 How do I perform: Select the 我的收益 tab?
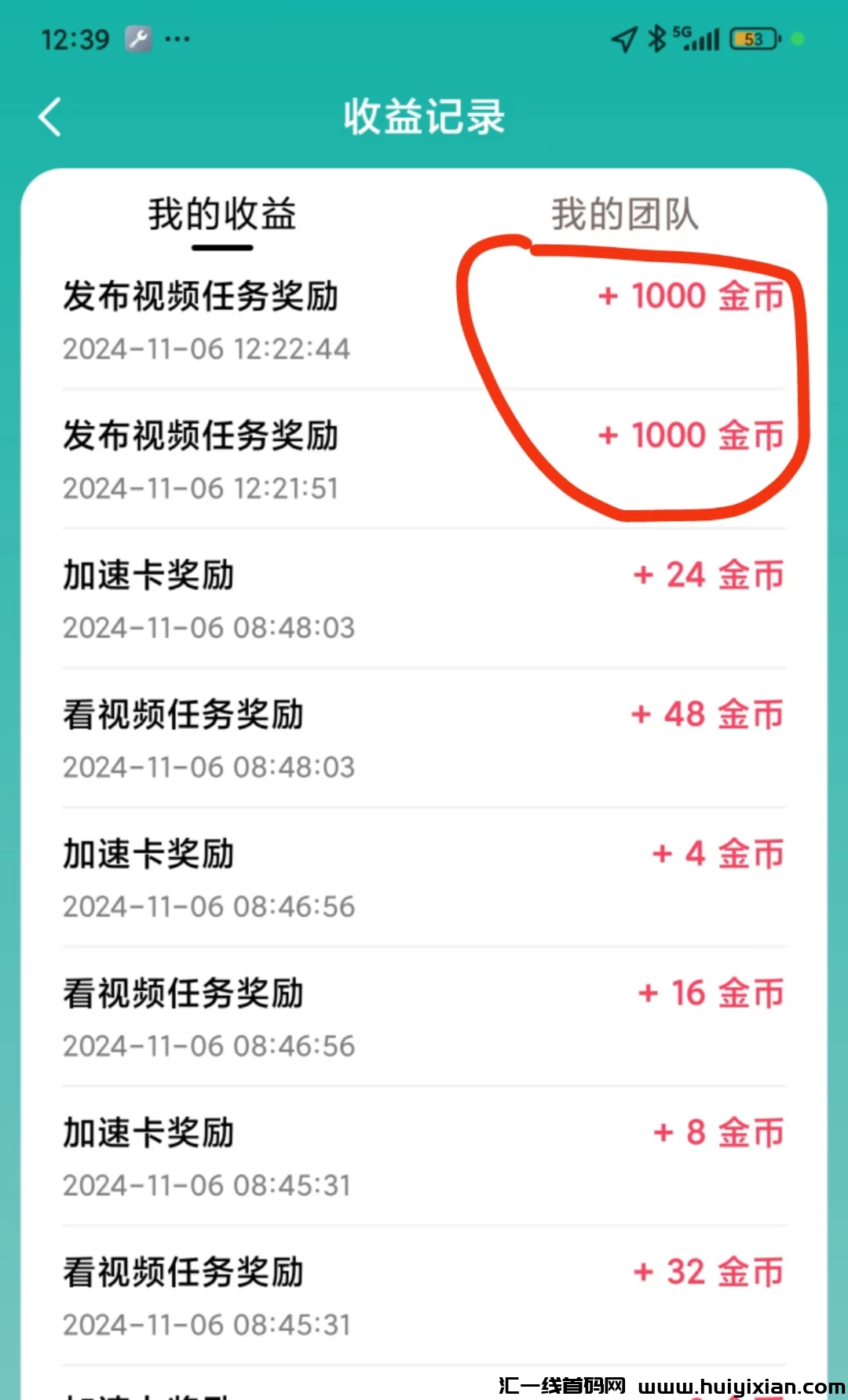click(x=222, y=214)
